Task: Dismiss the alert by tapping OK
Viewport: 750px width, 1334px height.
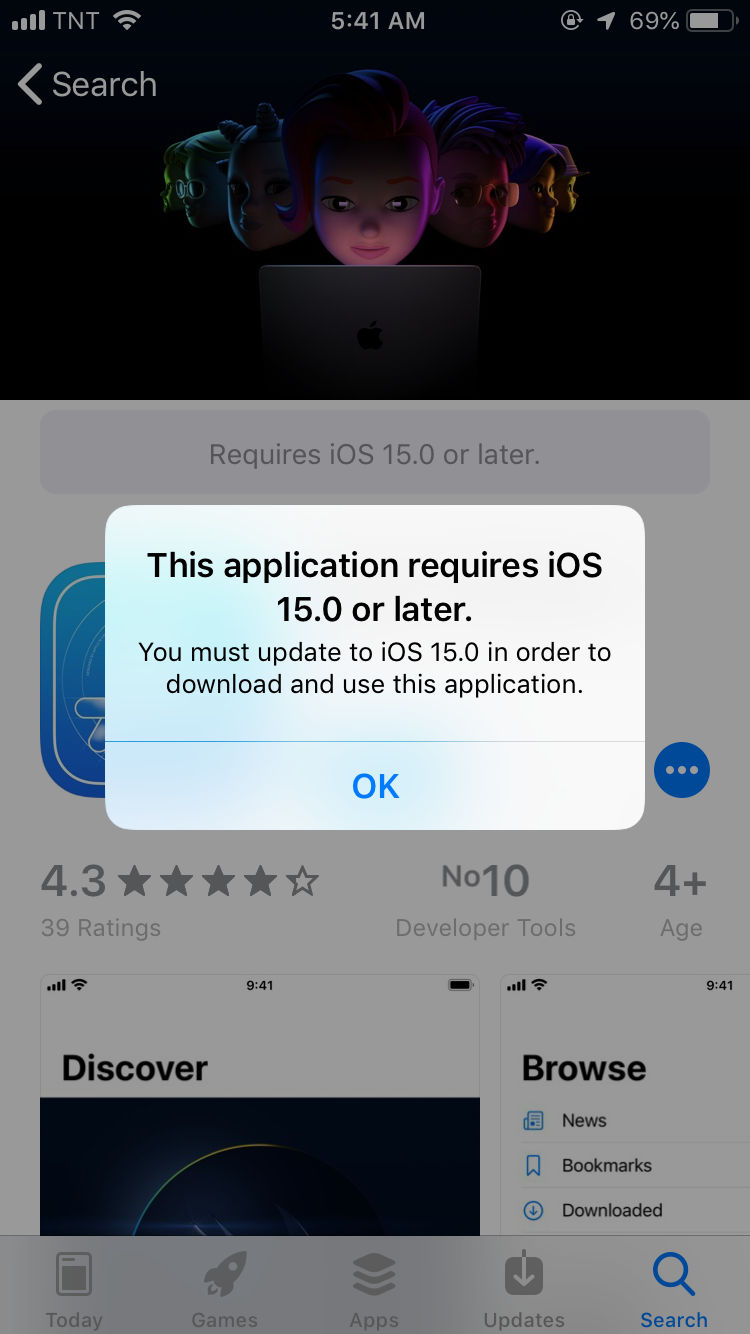Action: [374, 786]
